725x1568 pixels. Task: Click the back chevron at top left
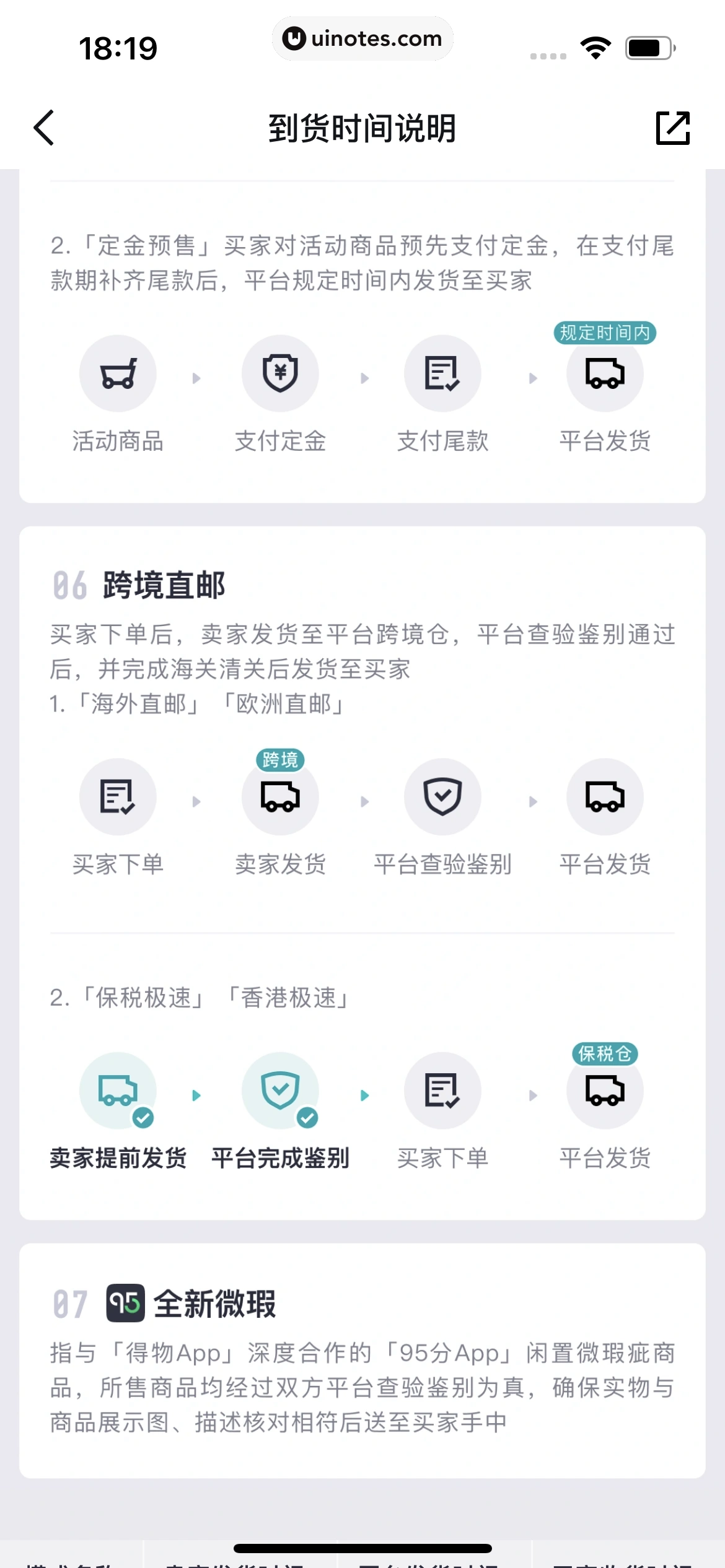coord(43,128)
